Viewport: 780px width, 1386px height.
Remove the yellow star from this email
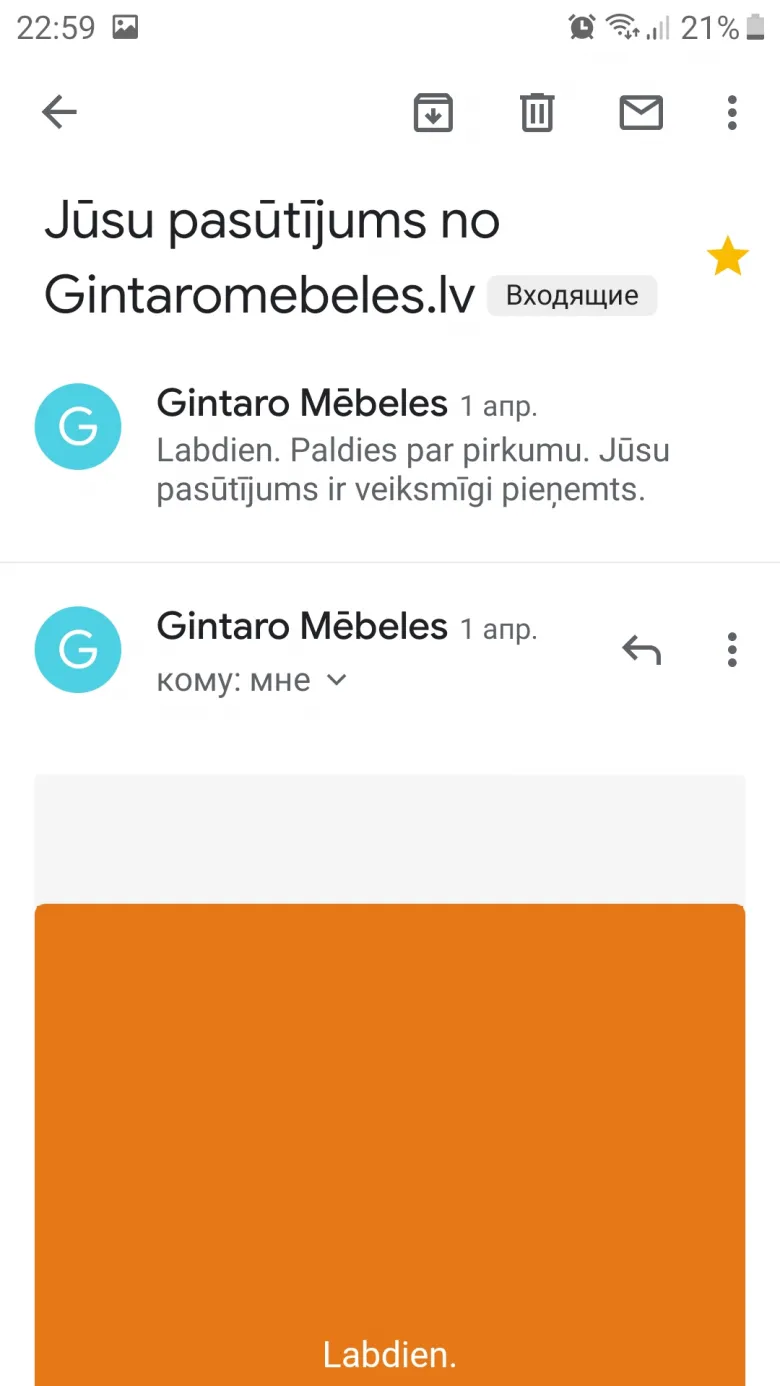tap(727, 258)
